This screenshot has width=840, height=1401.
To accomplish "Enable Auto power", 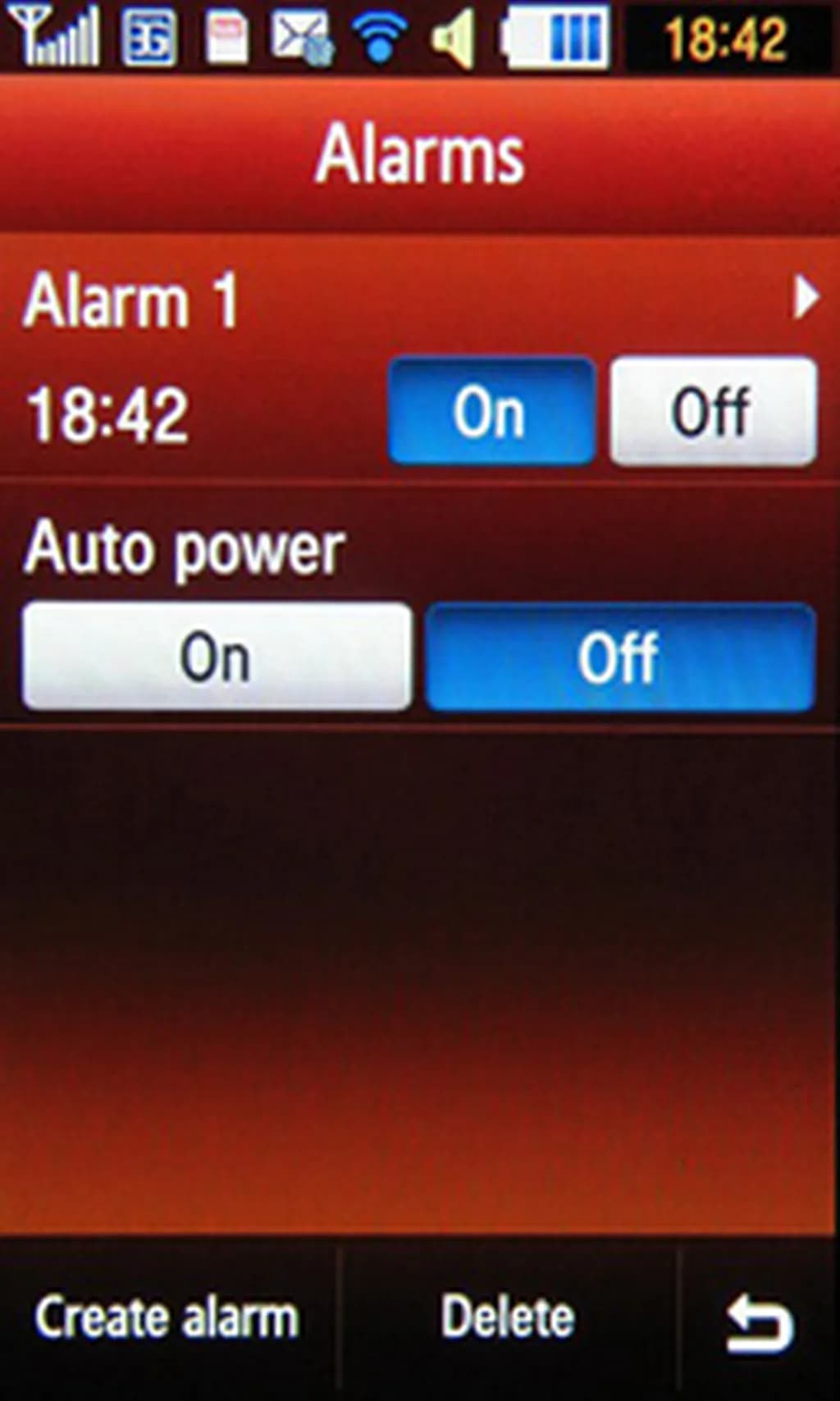I will [x=217, y=657].
